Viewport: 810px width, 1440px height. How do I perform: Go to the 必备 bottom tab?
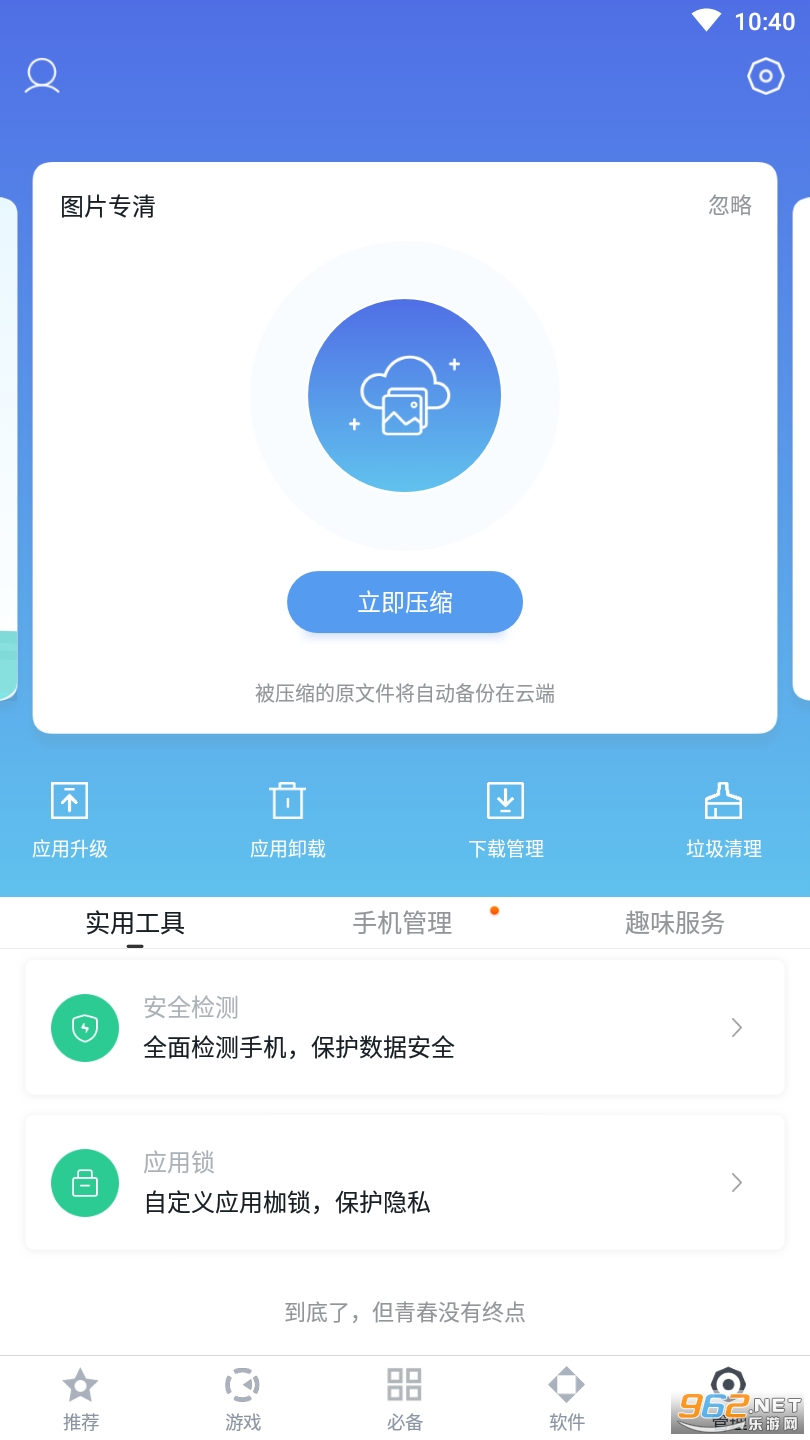coord(405,1399)
